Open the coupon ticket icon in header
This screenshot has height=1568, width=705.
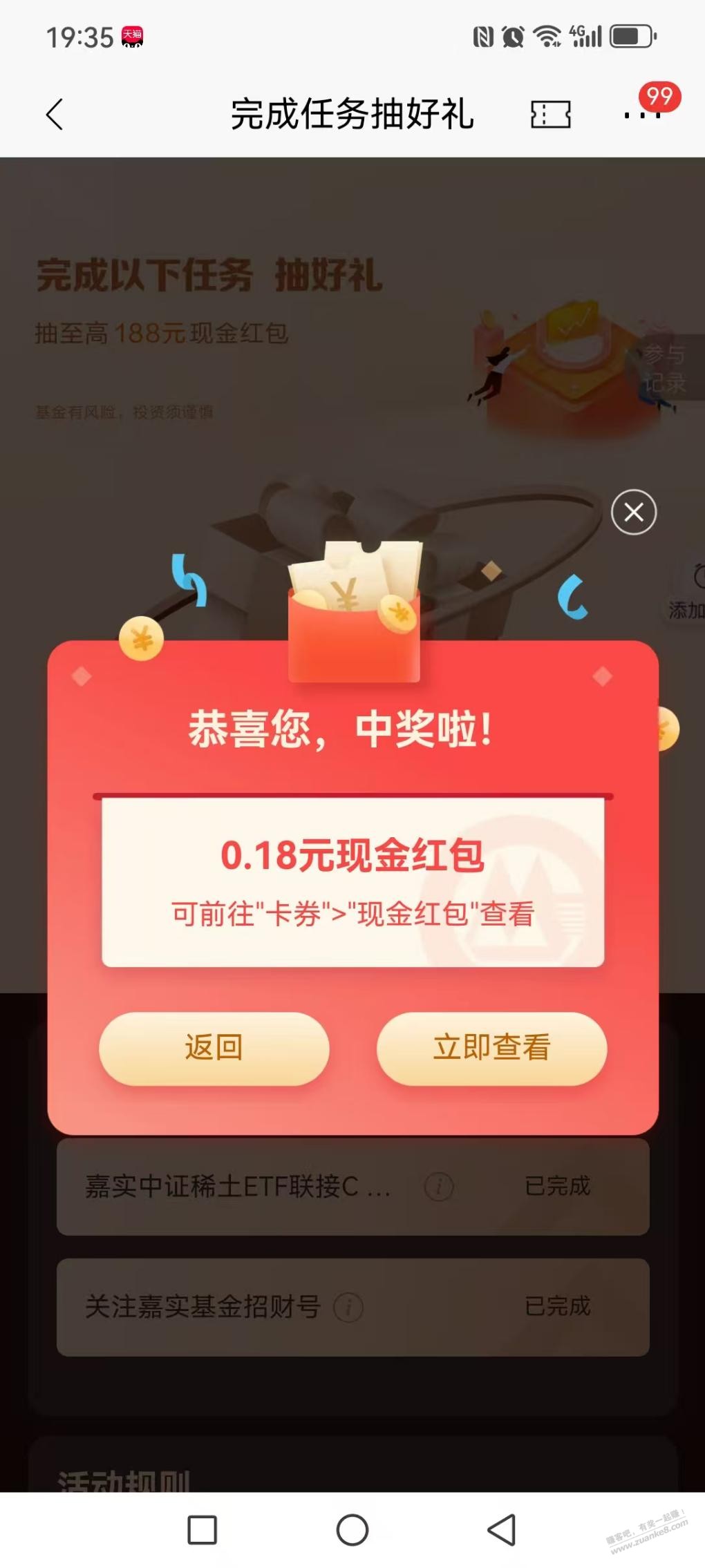[550, 114]
